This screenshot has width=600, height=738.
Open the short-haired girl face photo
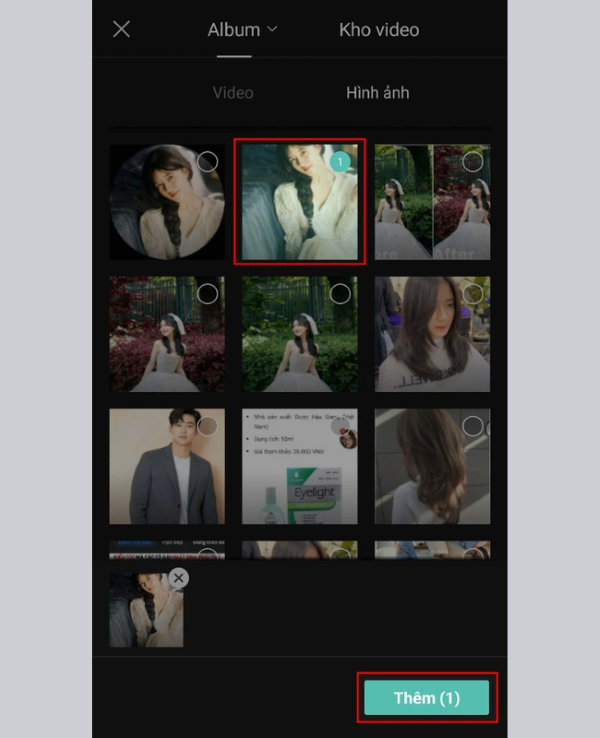[x=432, y=334]
